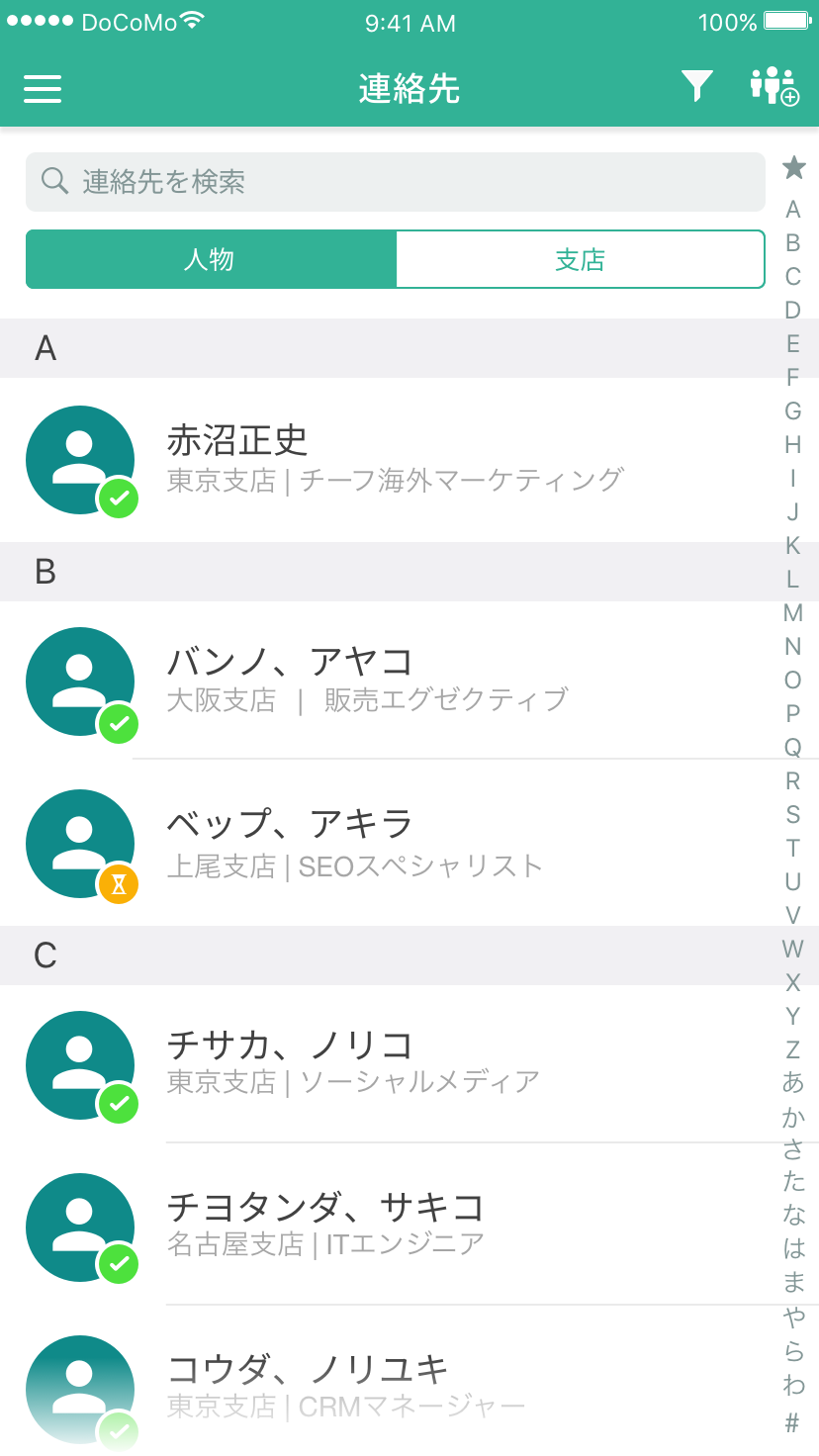Screen dimensions: 819x1456
Task: Jump to favorites star in index
Action: pos(793,168)
